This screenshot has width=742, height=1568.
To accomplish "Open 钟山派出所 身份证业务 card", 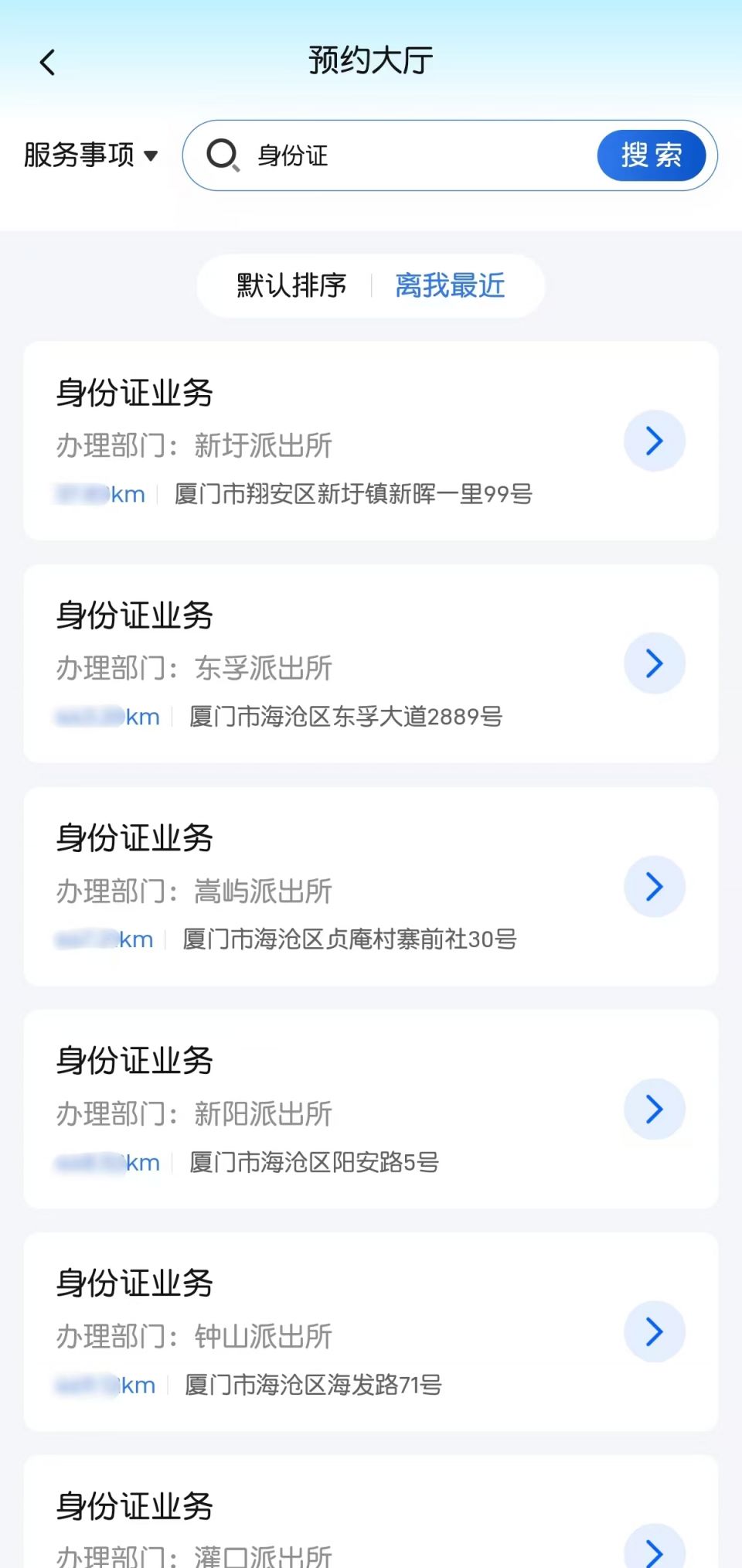I will pos(371,1331).
